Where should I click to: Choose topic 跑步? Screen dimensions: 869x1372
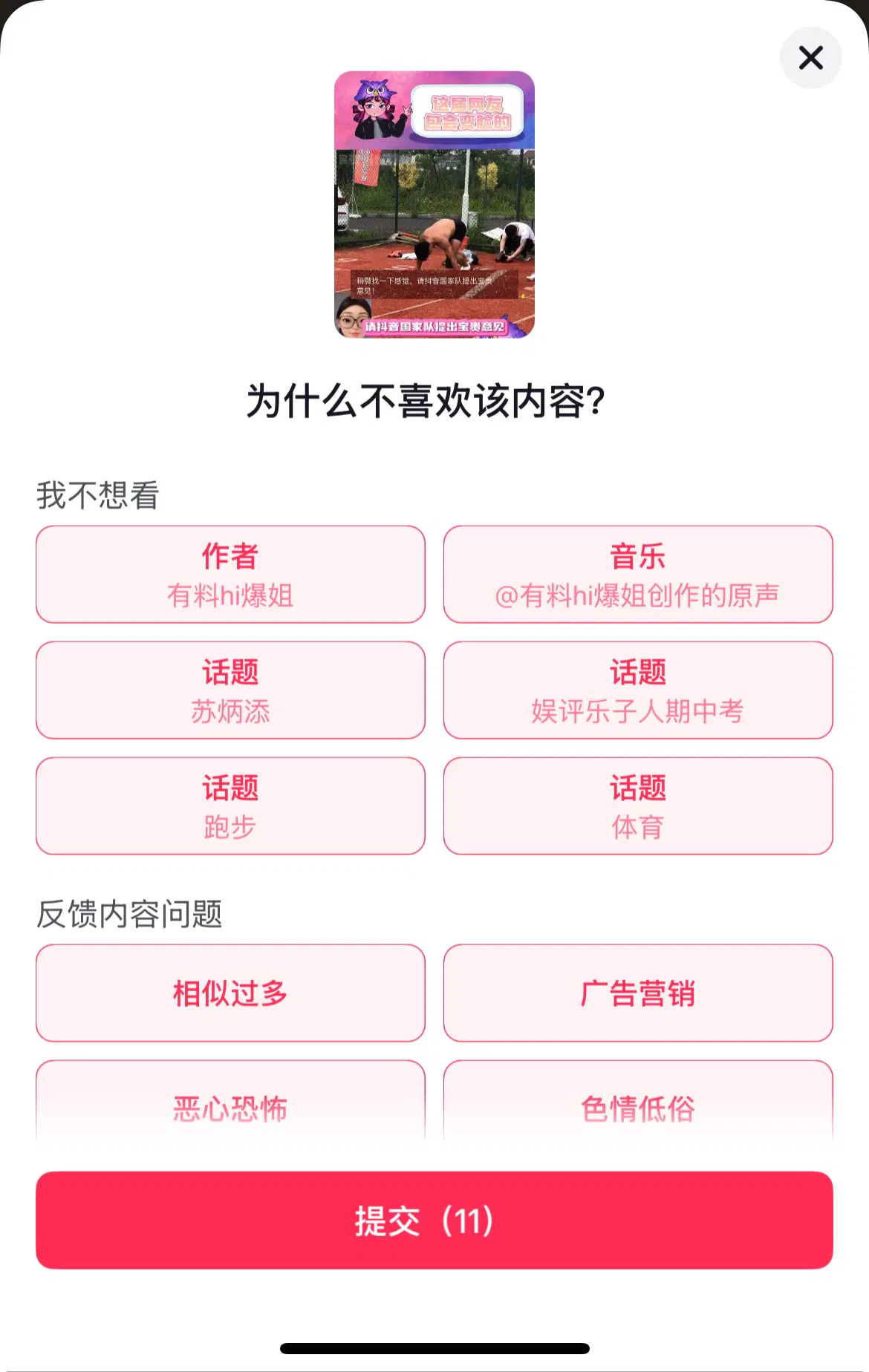point(230,806)
